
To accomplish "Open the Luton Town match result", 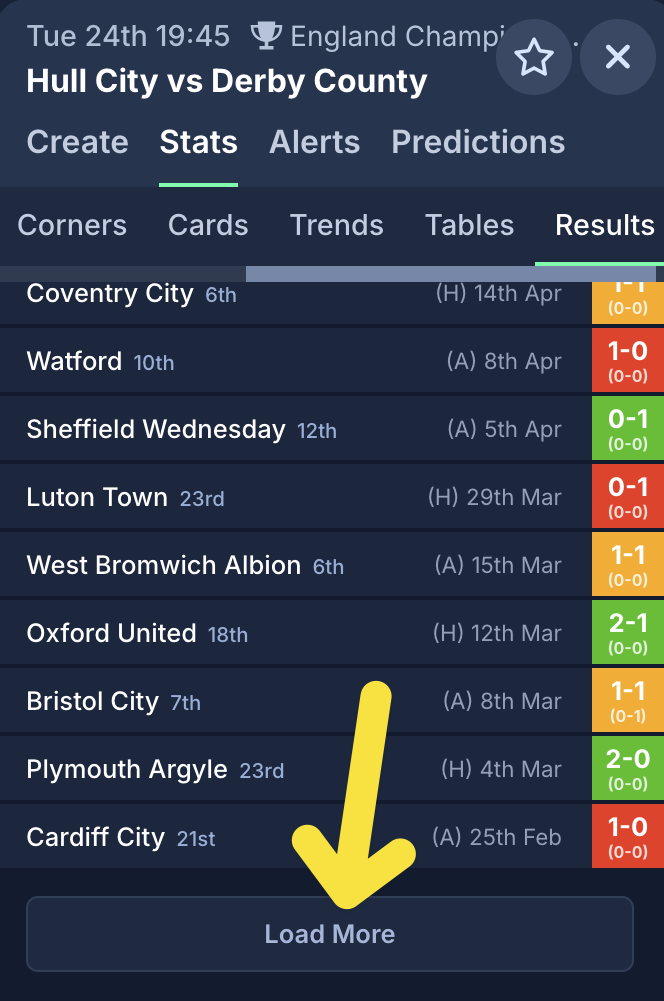I will pyautogui.click(x=300, y=497).
